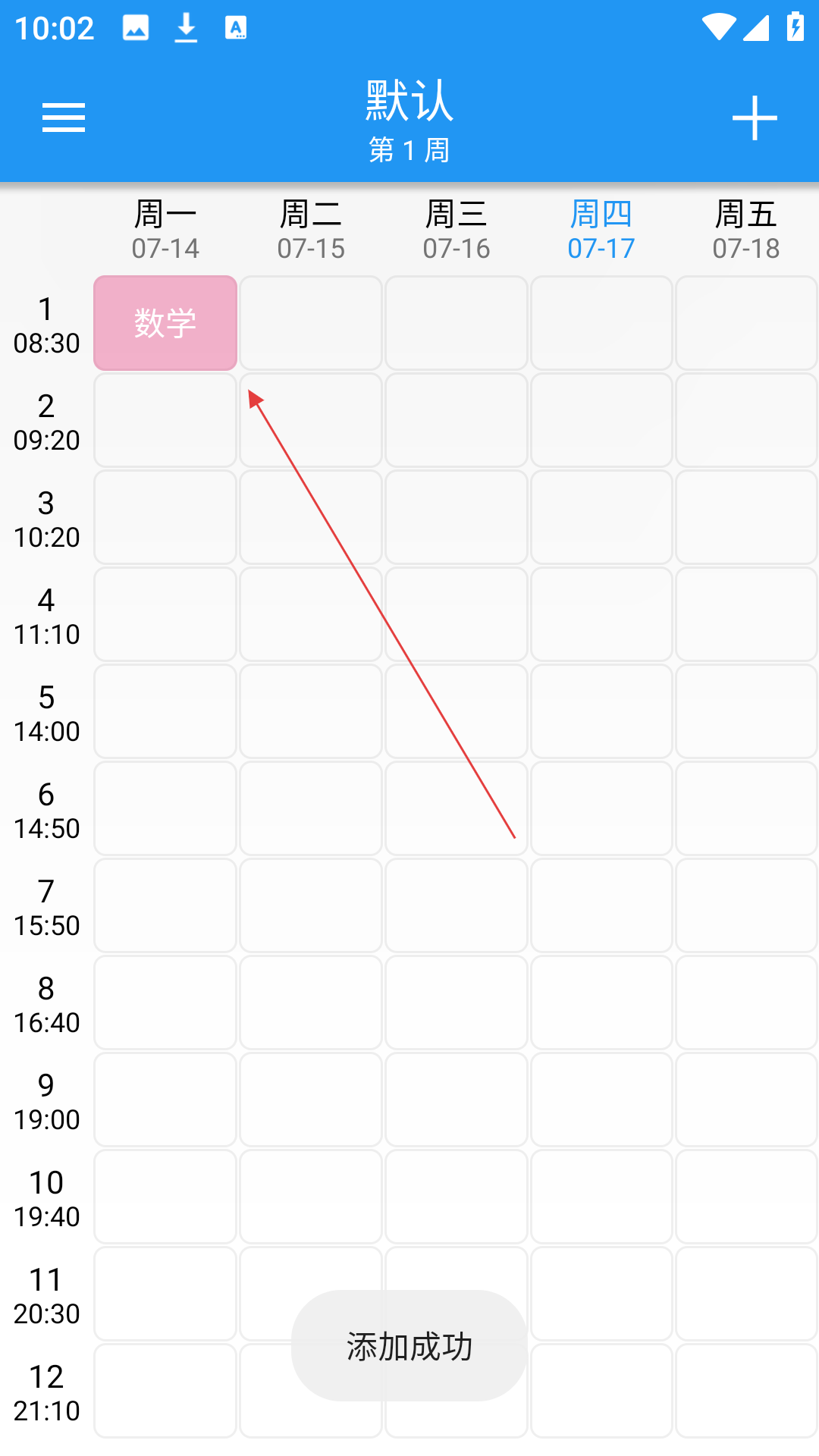Viewport: 819px width, 1456px height.
Task: Add a new course with plus icon
Action: [755, 118]
